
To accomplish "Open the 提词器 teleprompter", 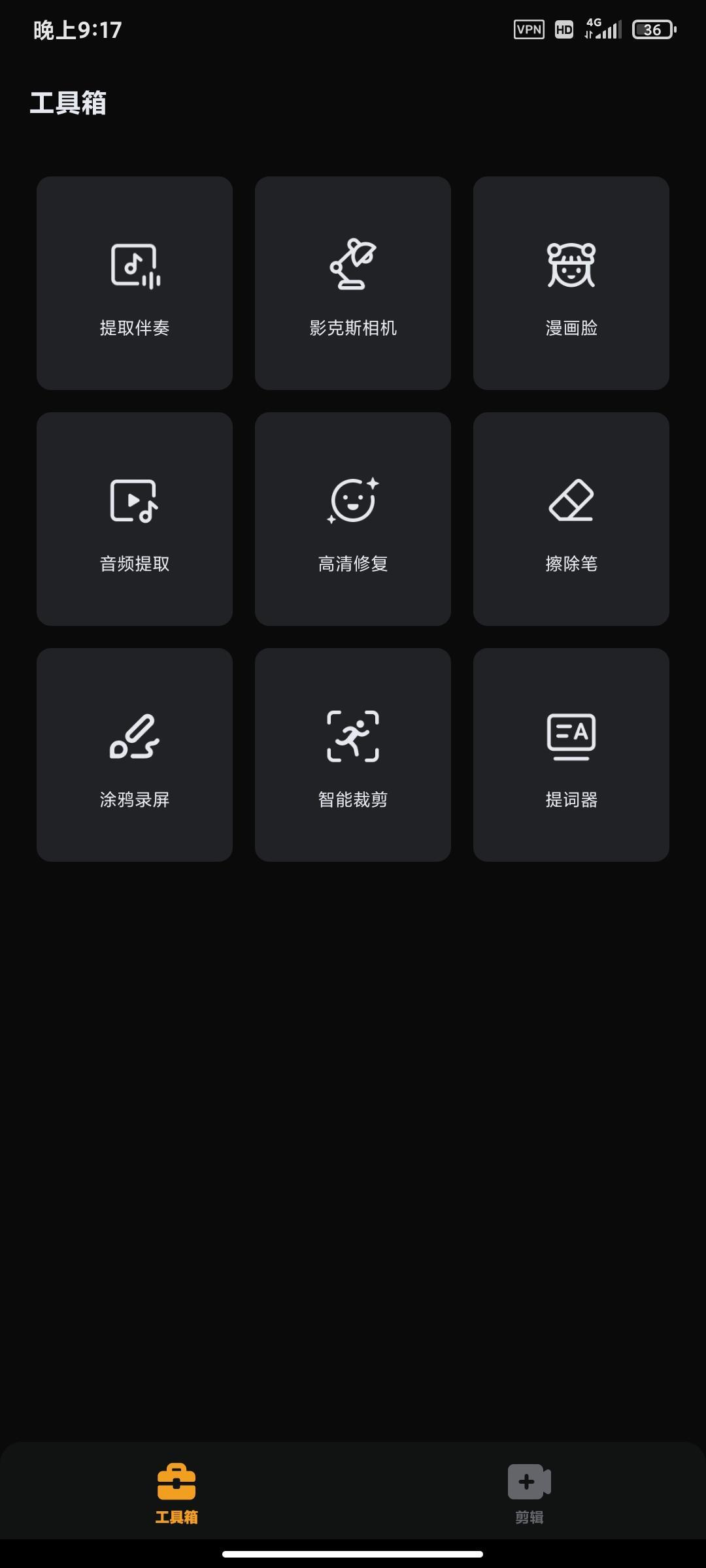I will point(571,755).
